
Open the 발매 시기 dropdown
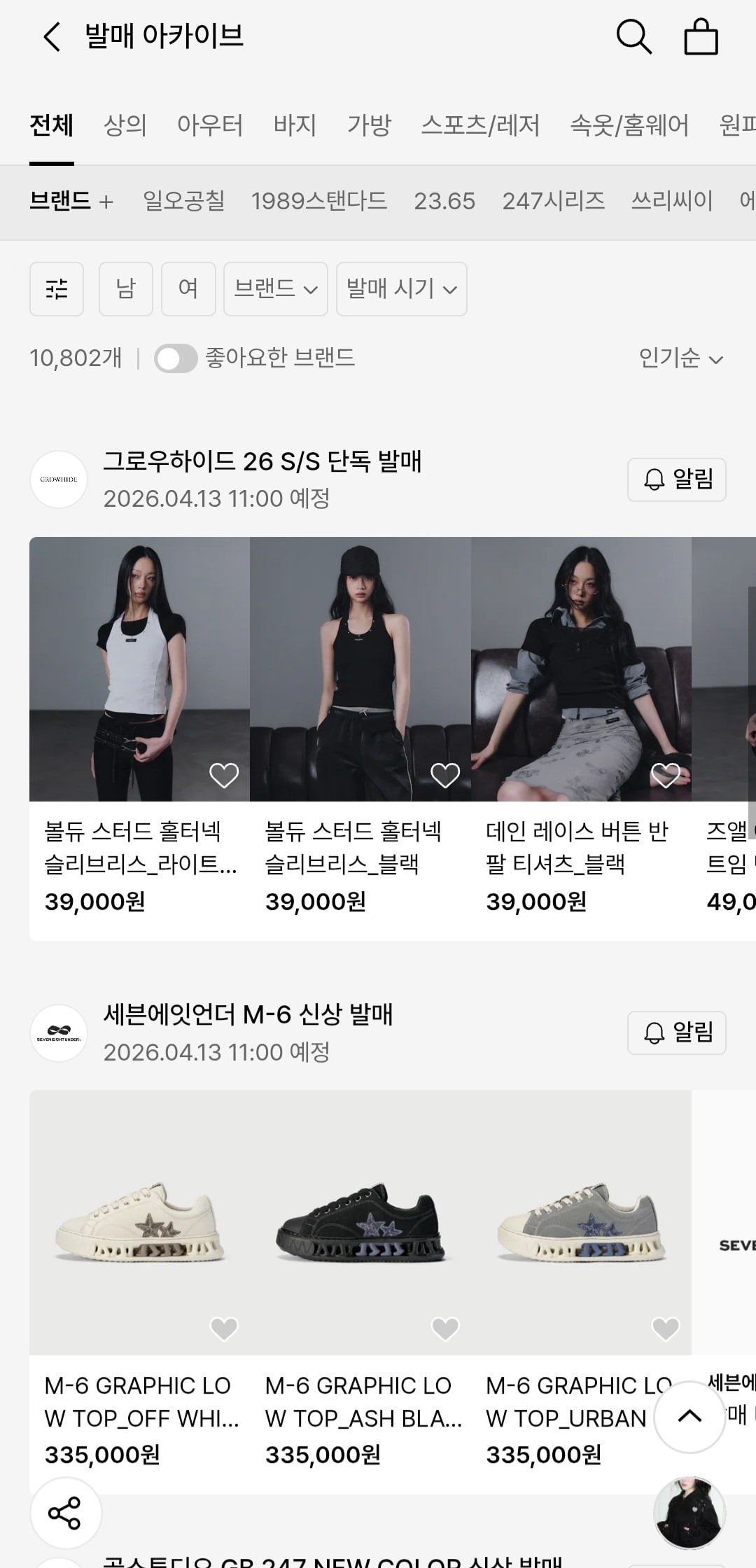pos(400,289)
